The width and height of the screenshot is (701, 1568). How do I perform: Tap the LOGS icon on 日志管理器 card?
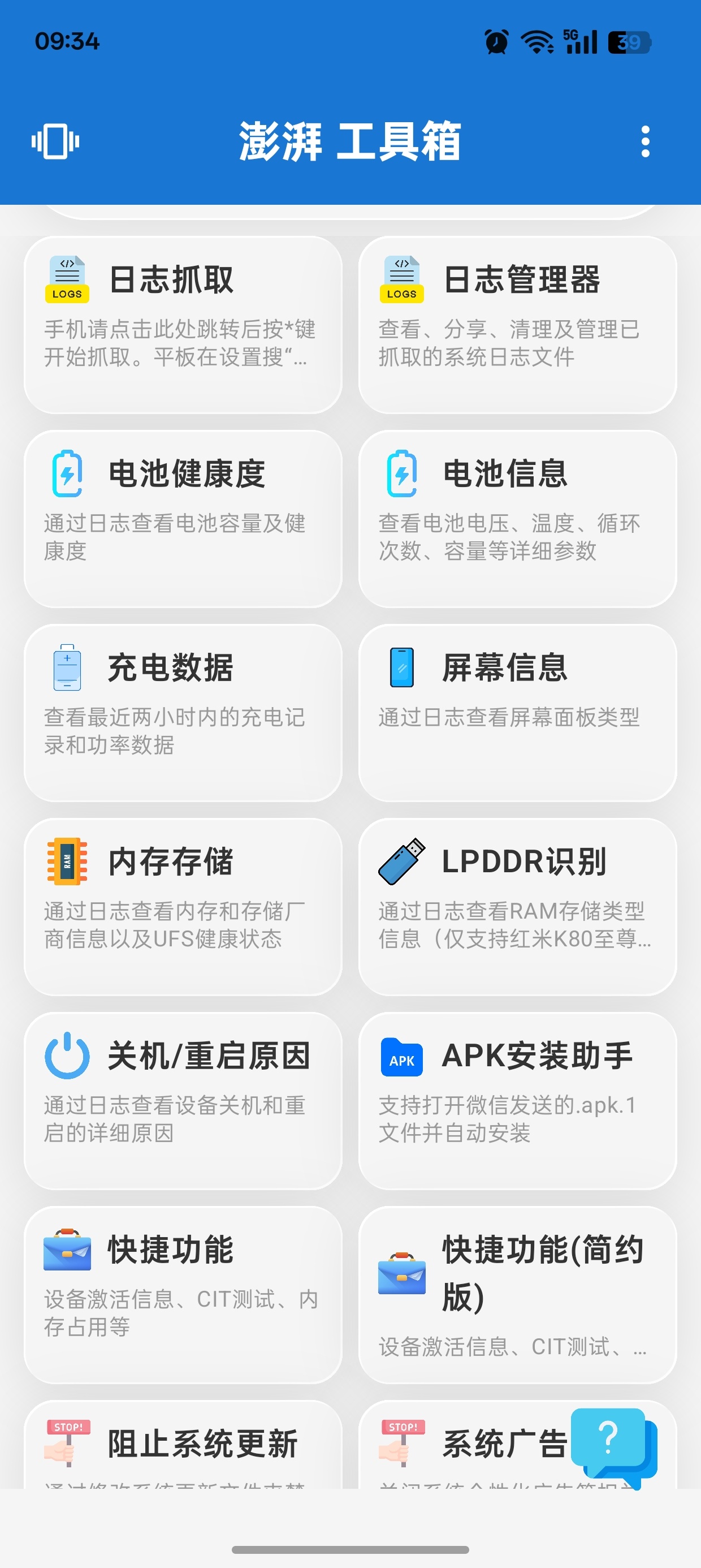click(x=401, y=279)
